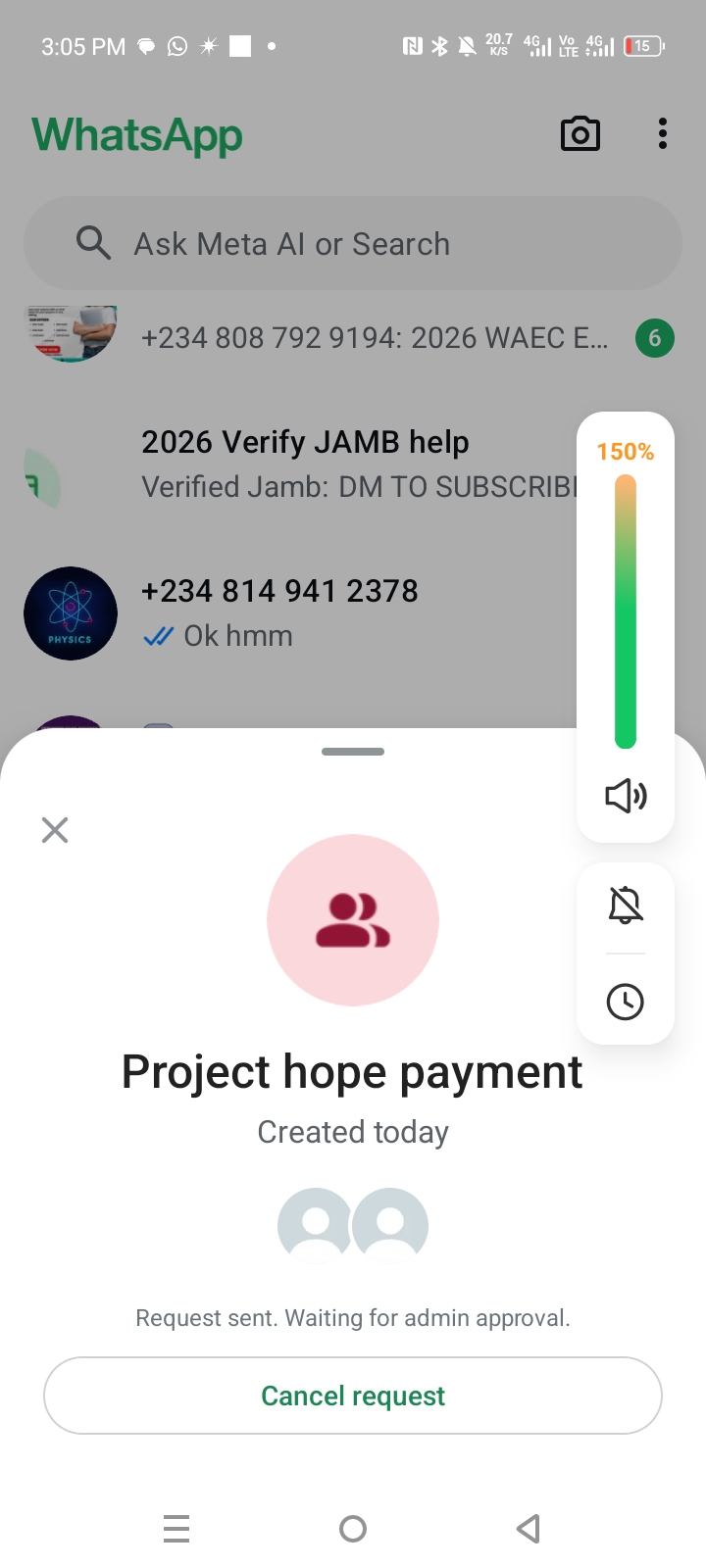Close the Project hope payment sheet

pyautogui.click(x=55, y=830)
